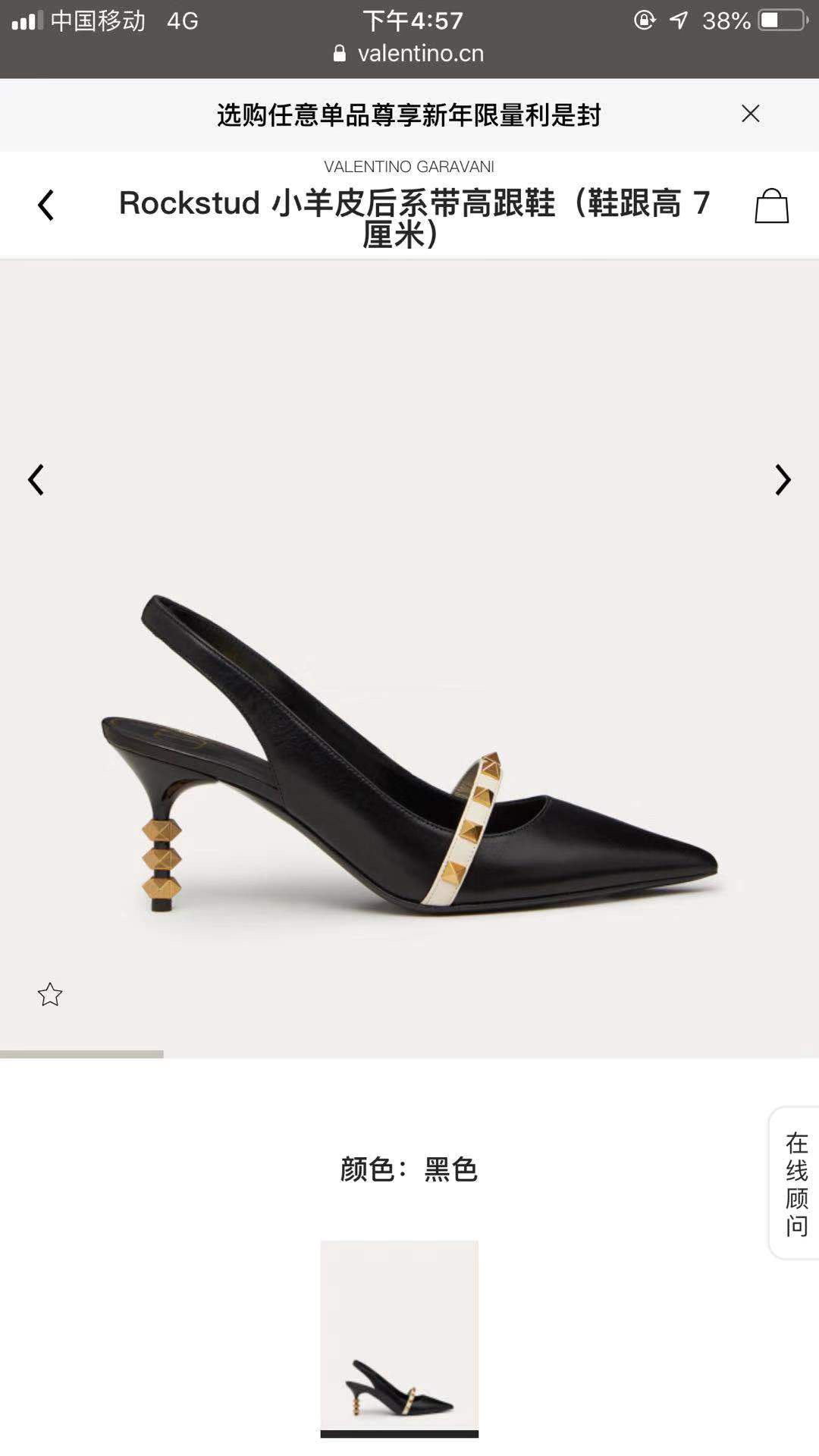Image resolution: width=819 pixels, height=1456 pixels.
Task: Show the previous product image
Action: pos(36,480)
